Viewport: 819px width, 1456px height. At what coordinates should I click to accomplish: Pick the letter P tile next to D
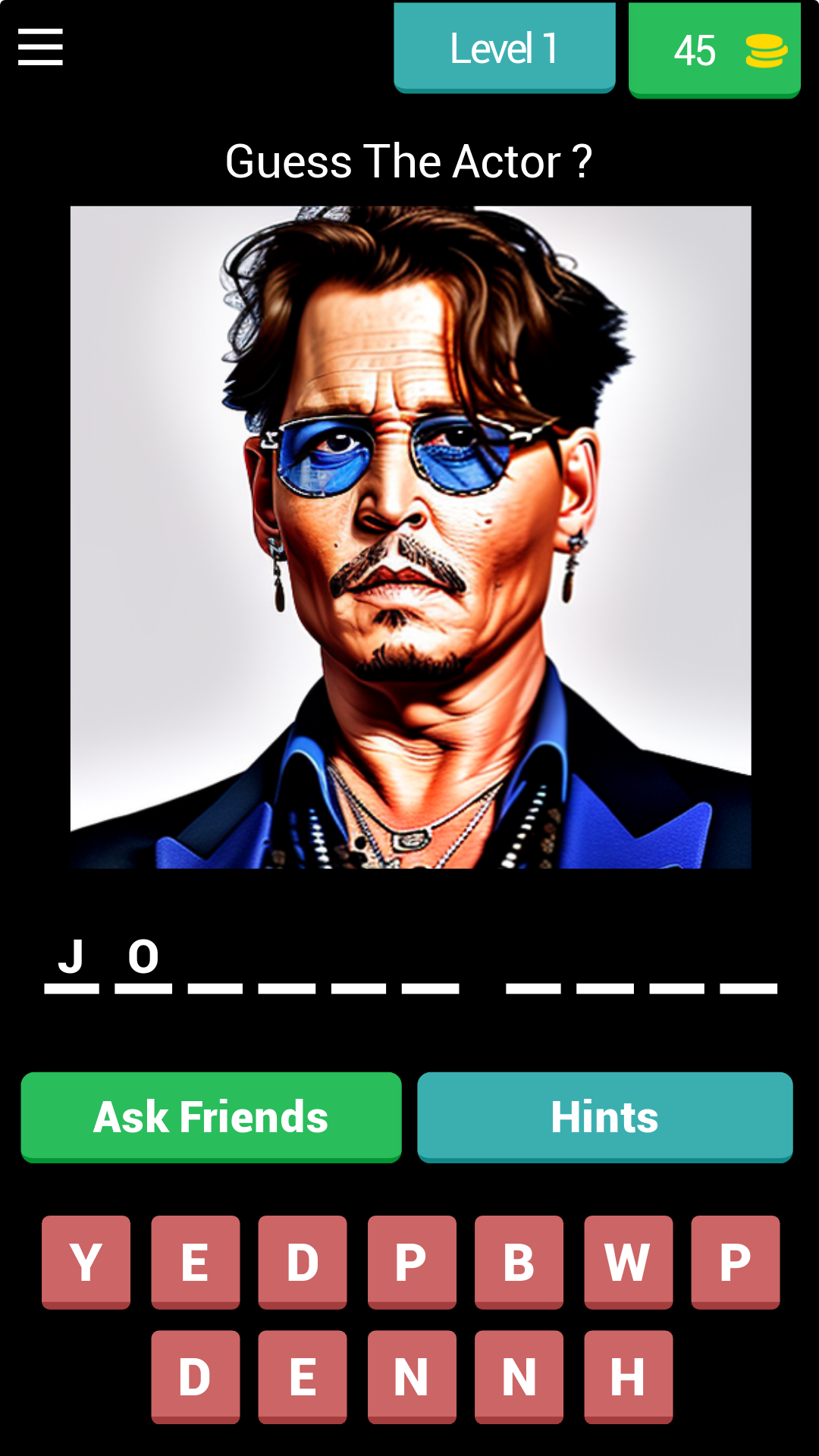412,1262
